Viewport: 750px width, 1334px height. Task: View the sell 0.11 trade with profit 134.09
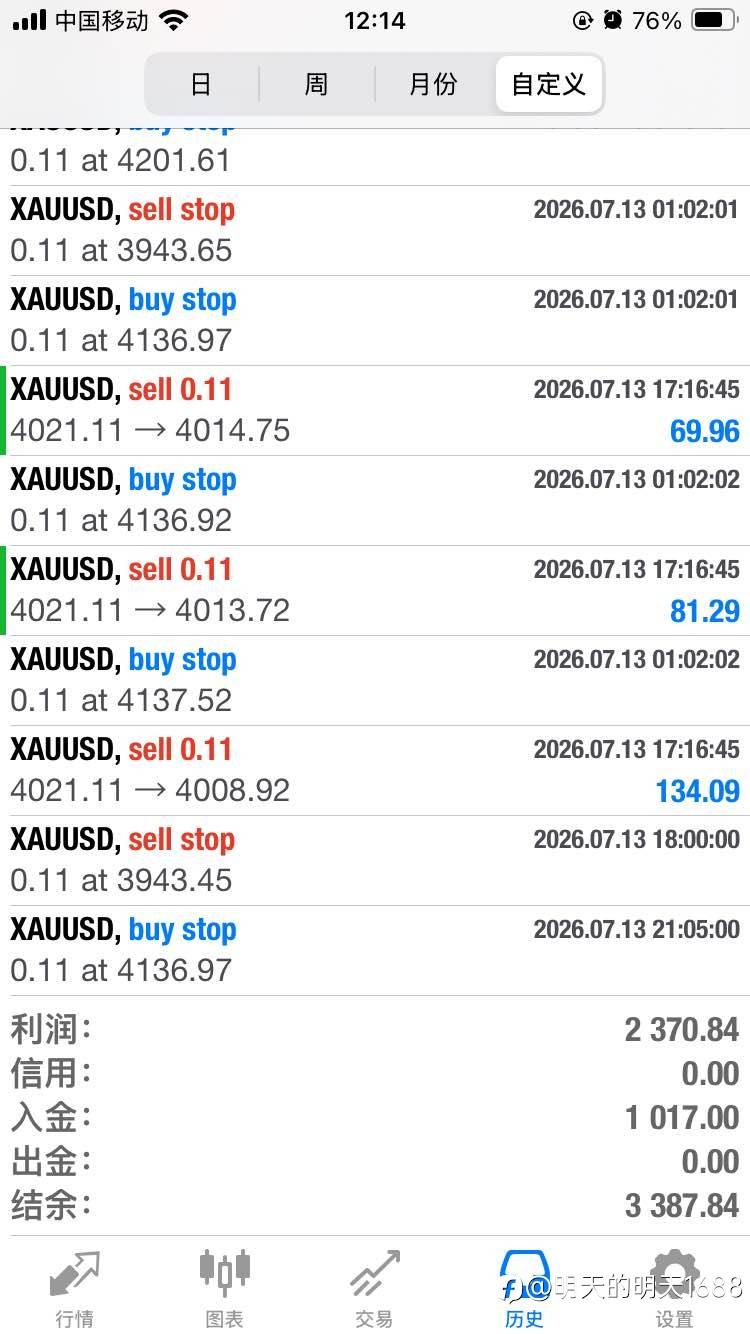pos(375,771)
